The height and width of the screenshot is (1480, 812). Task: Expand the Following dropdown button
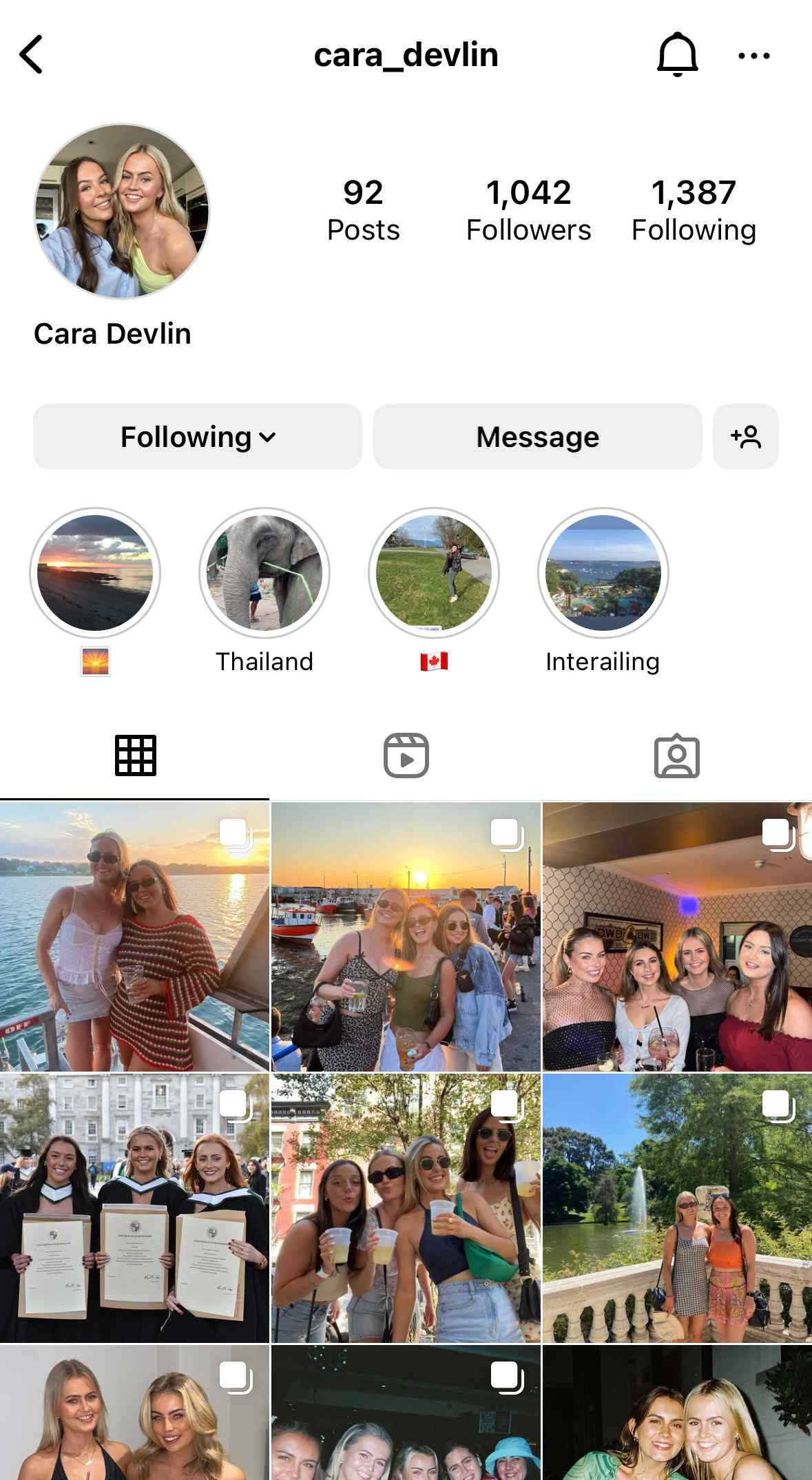(198, 437)
